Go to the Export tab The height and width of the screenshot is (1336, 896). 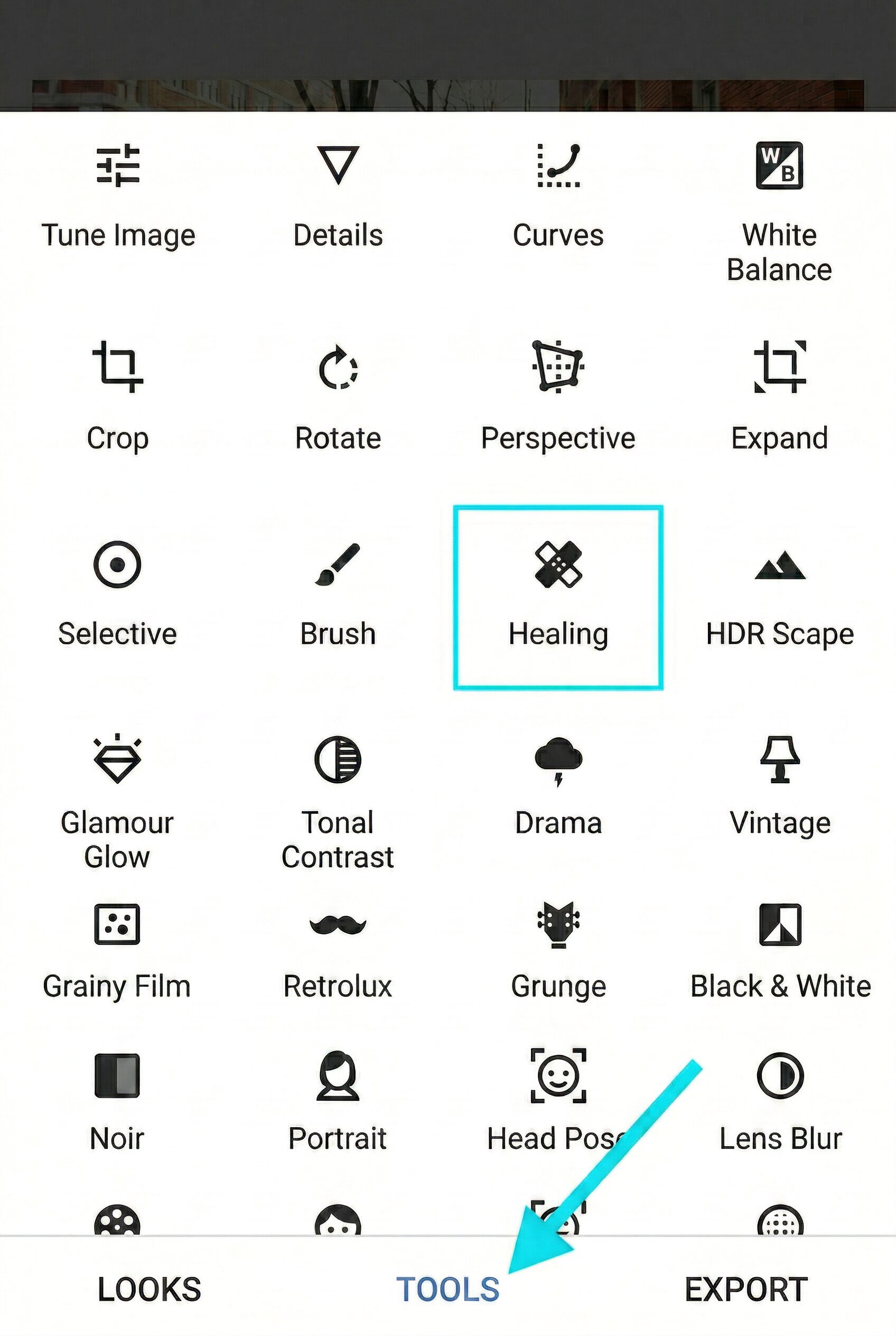[x=746, y=1289]
